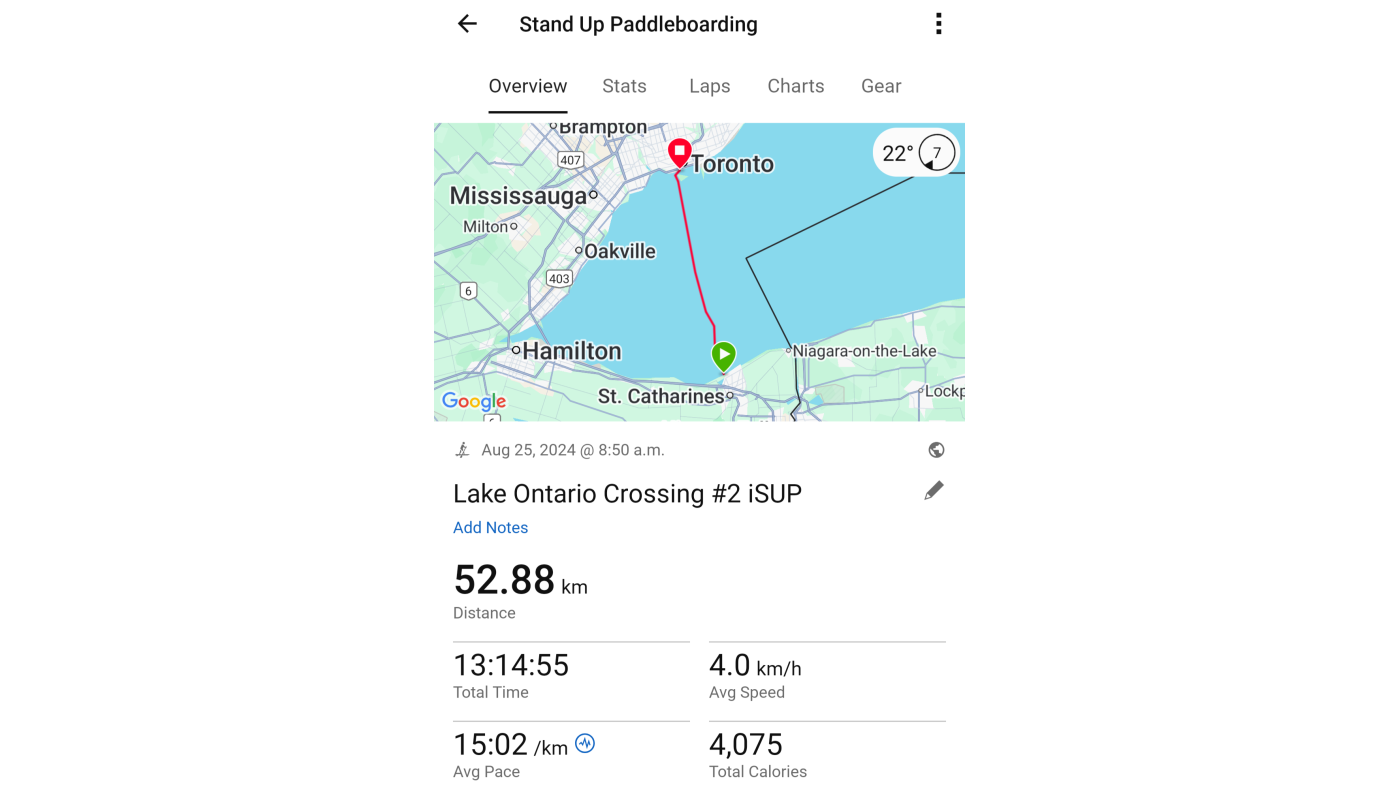Open the three-dot overflow menu

(x=938, y=24)
